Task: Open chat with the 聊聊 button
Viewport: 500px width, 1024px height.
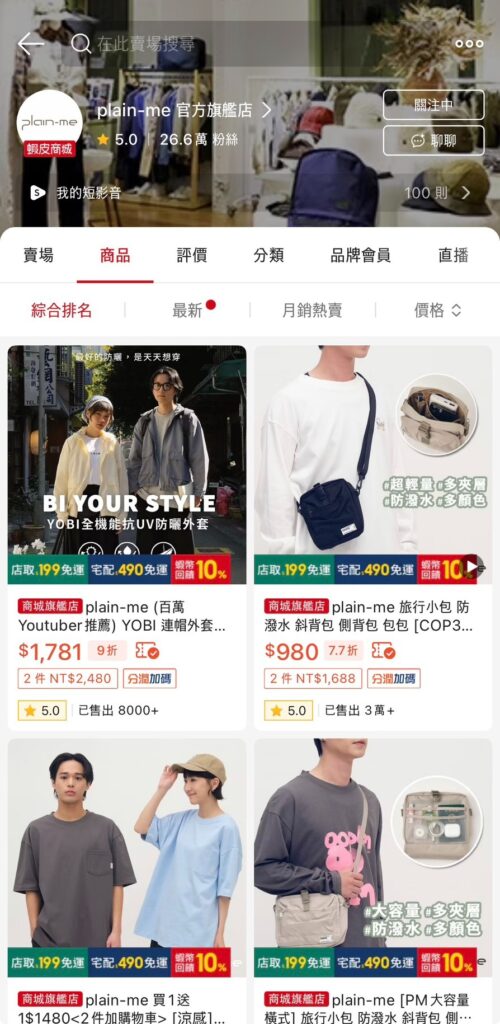Action: coord(433,140)
